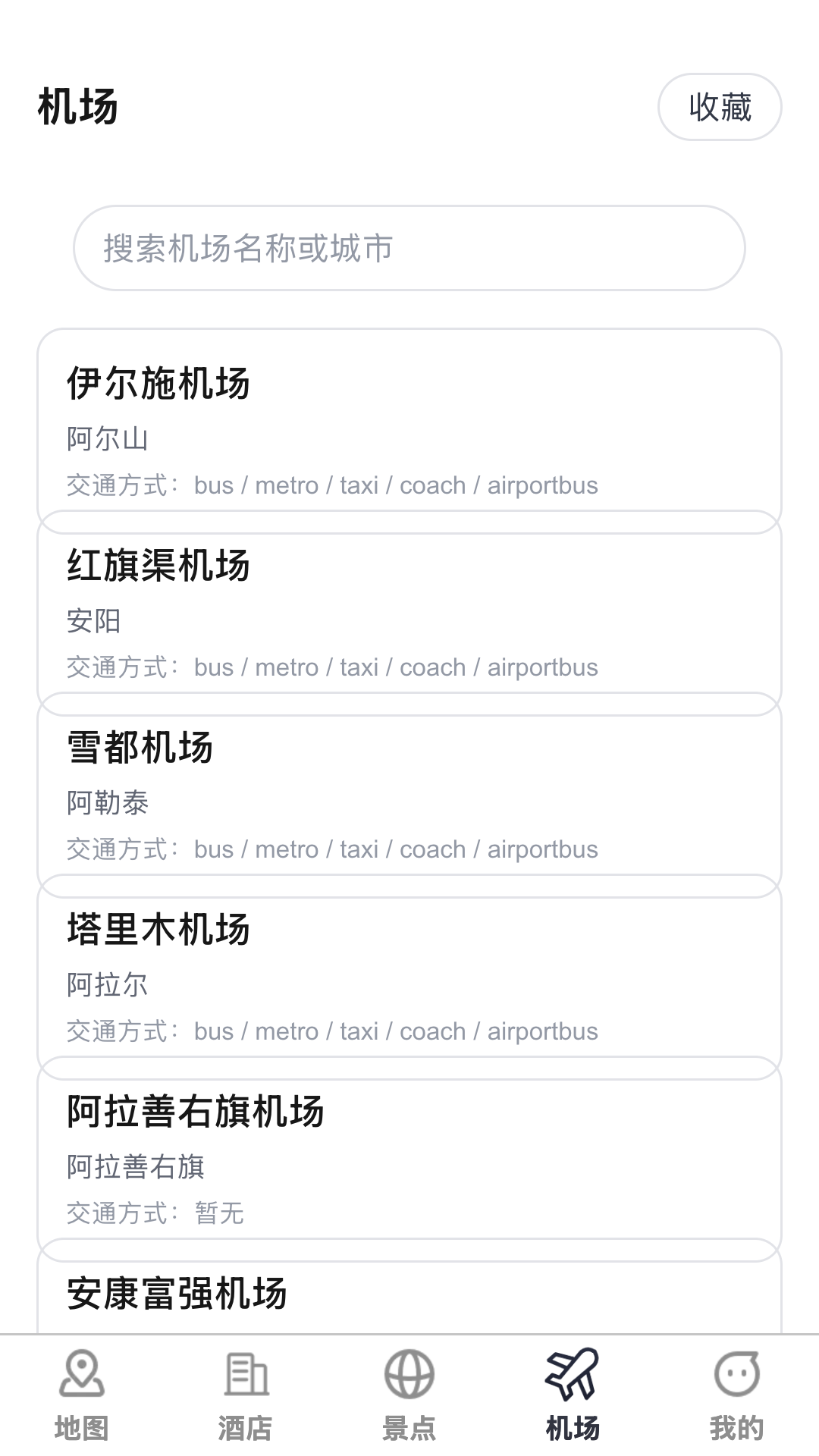The height and width of the screenshot is (1456, 819).
Task: Tap the airport search field
Action: coord(409,248)
